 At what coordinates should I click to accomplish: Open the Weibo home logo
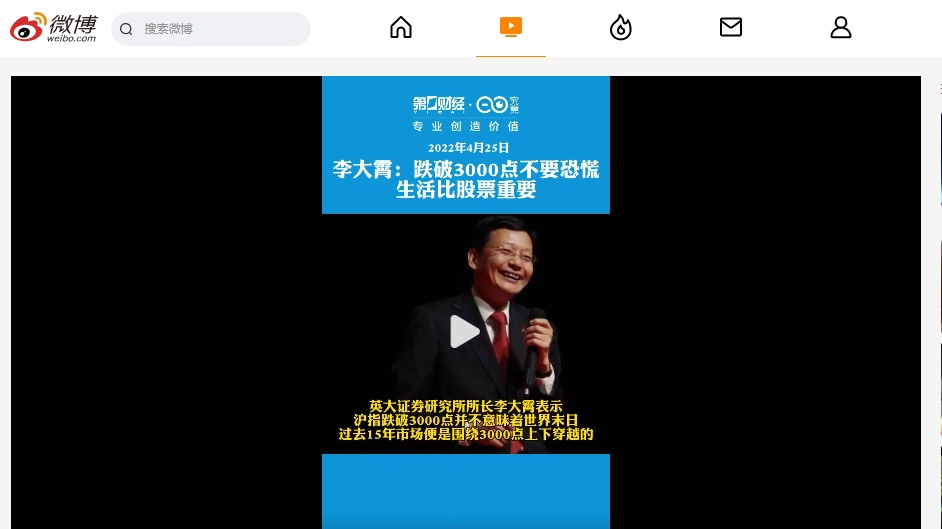point(53,28)
